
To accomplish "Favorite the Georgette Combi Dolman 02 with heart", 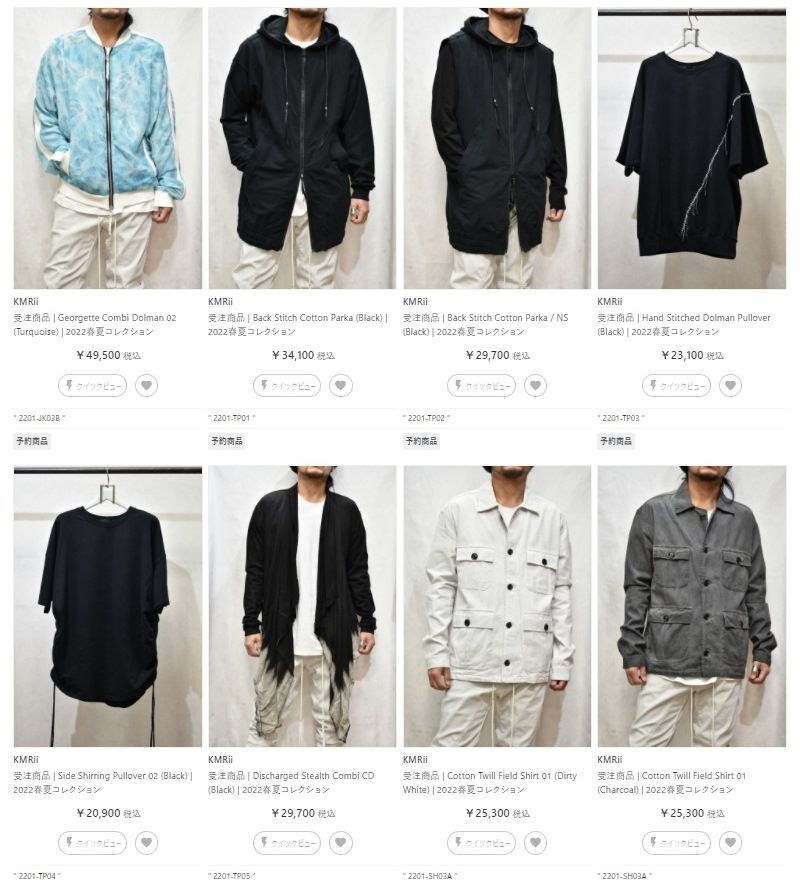I will pos(147,386).
